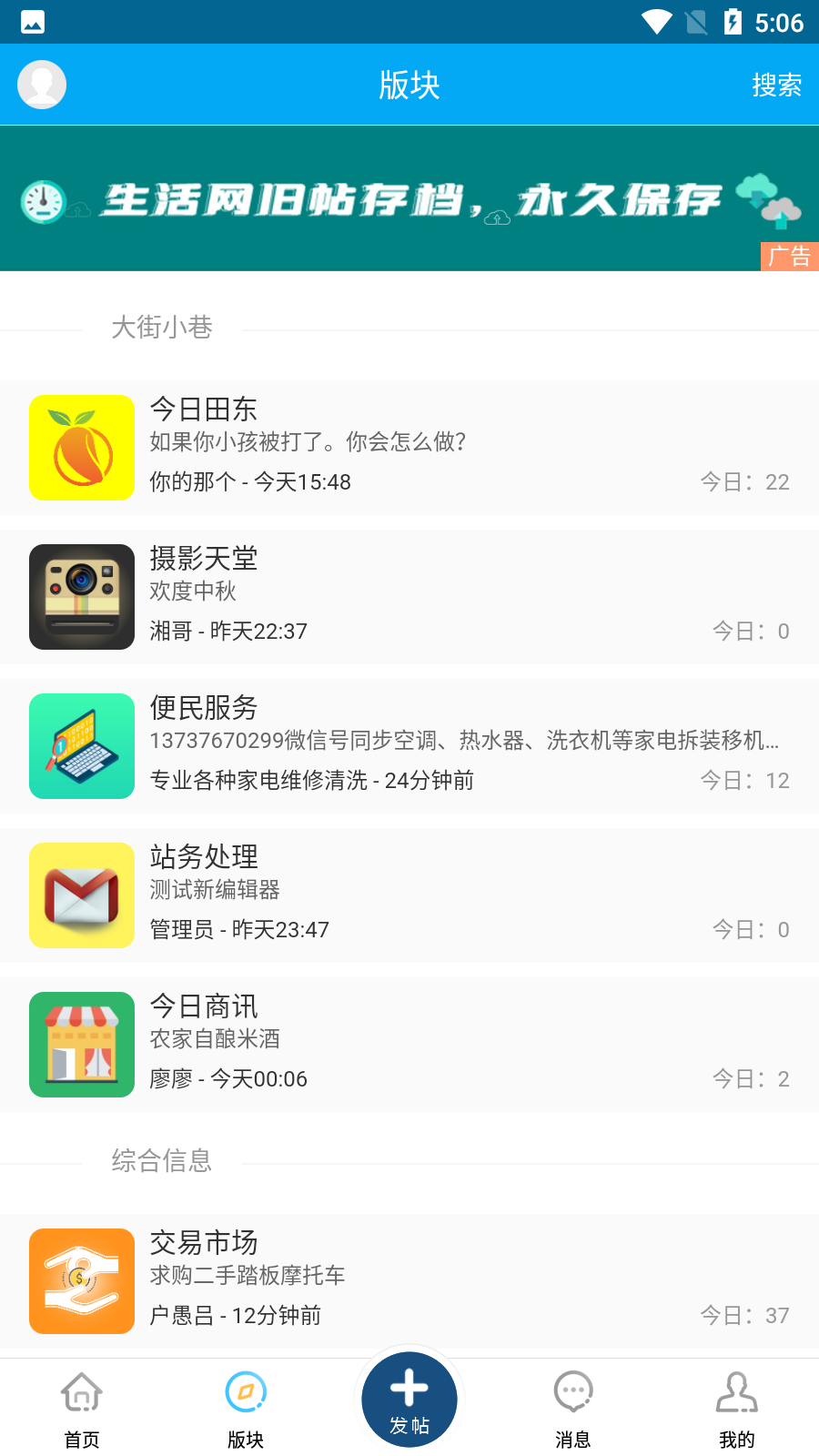Tap 搜索 to search the forum
819x1456 pixels.
coord(776,85)
